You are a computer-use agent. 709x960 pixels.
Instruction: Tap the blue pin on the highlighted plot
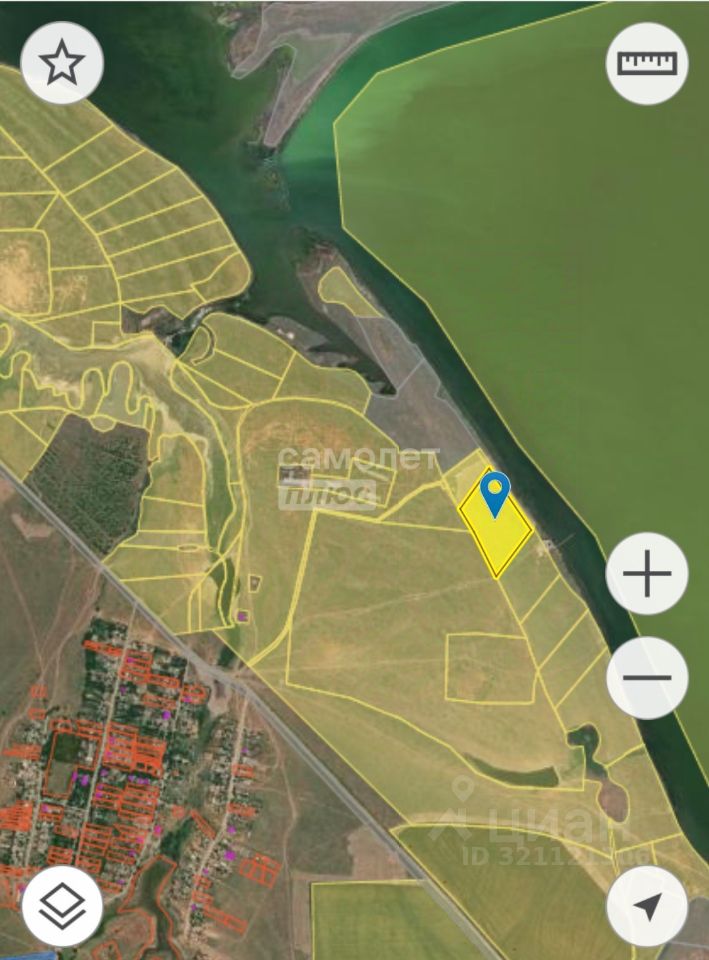click(495, 492)
